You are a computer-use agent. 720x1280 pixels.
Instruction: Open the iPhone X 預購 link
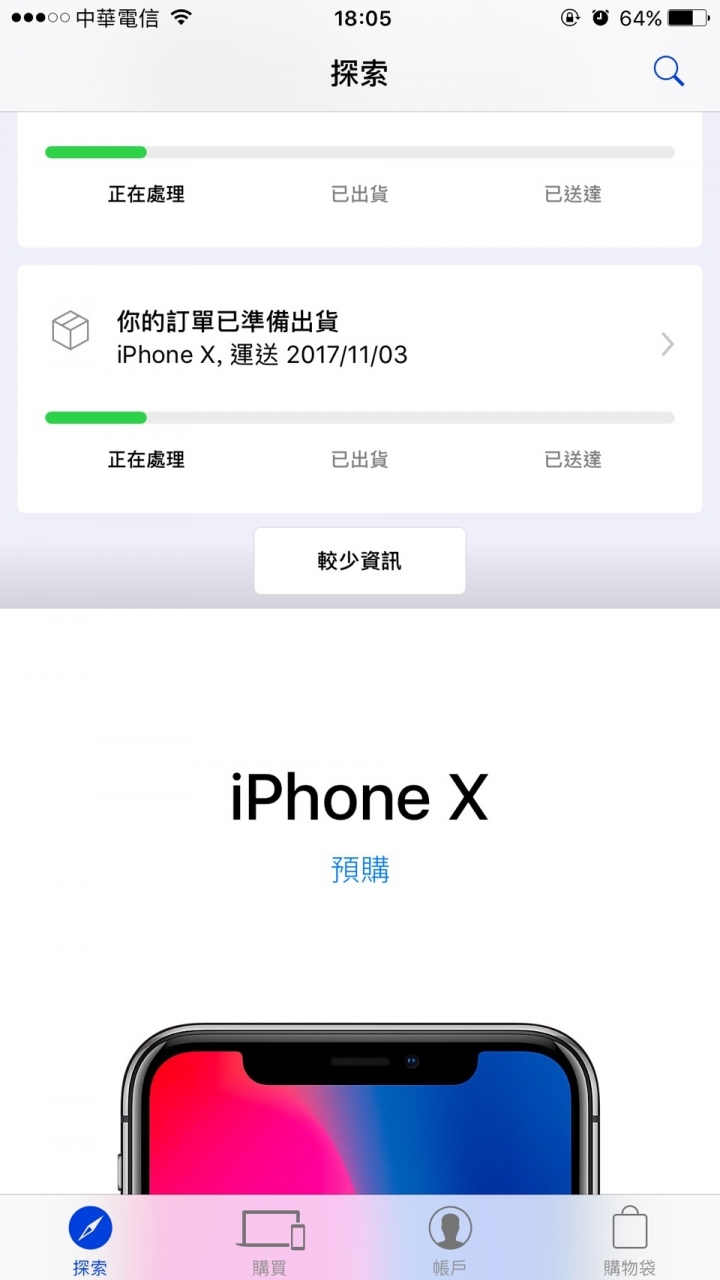click(360, 870)
